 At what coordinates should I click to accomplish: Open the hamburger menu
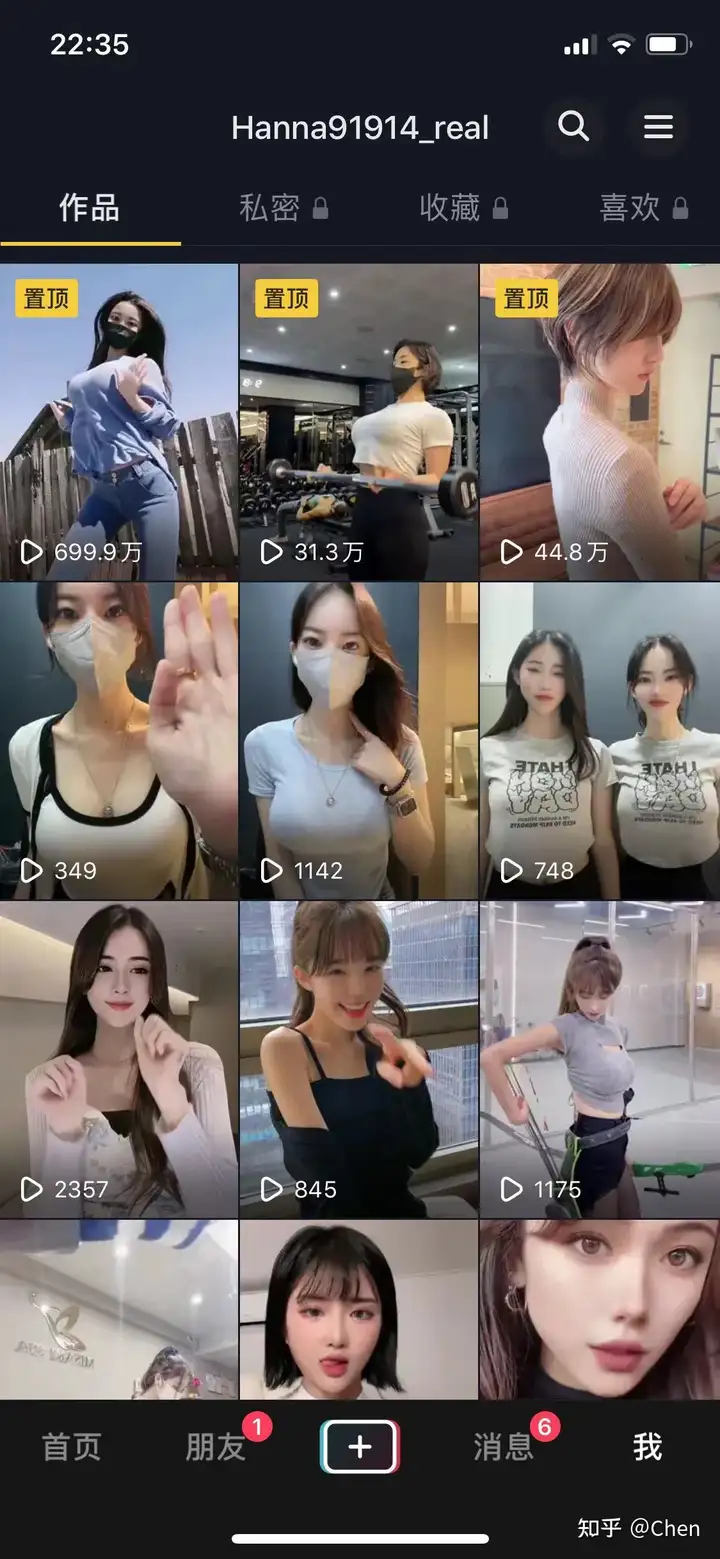658,127
